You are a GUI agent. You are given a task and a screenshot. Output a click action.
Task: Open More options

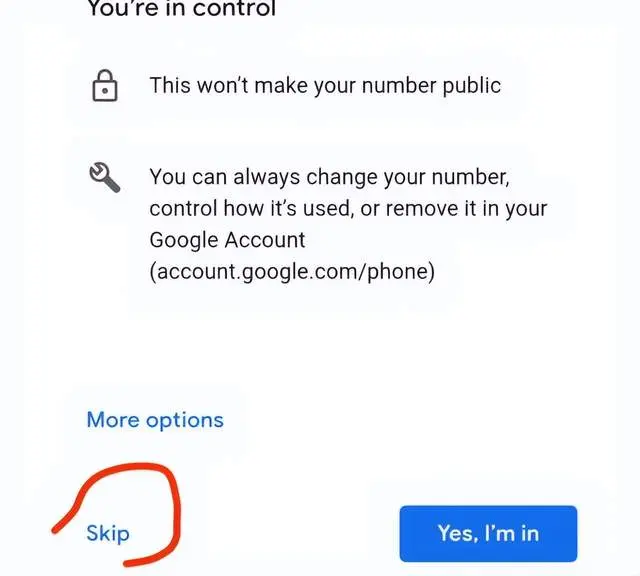tap(155, 419)
